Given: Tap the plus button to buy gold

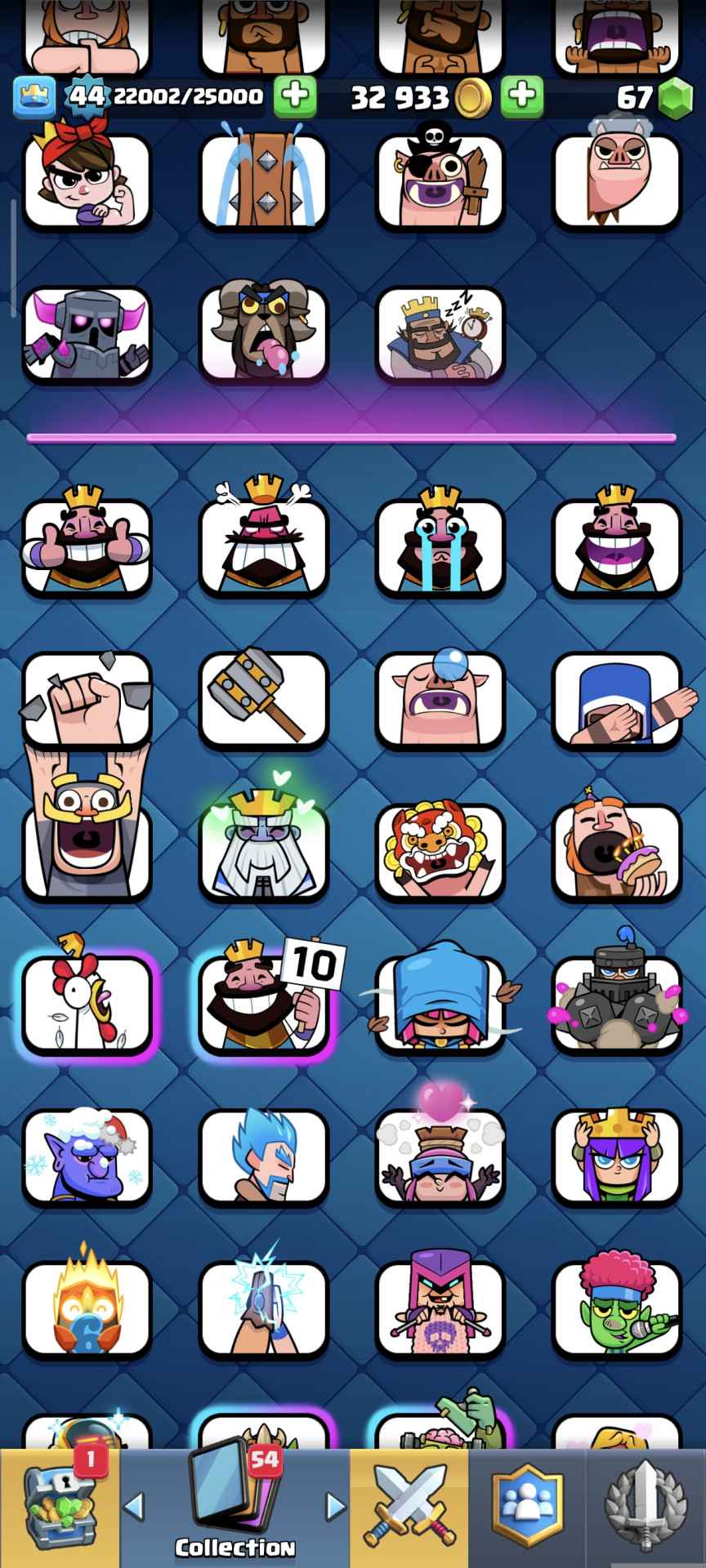Looking at the screenshot, I should click(x=521, y=97).
